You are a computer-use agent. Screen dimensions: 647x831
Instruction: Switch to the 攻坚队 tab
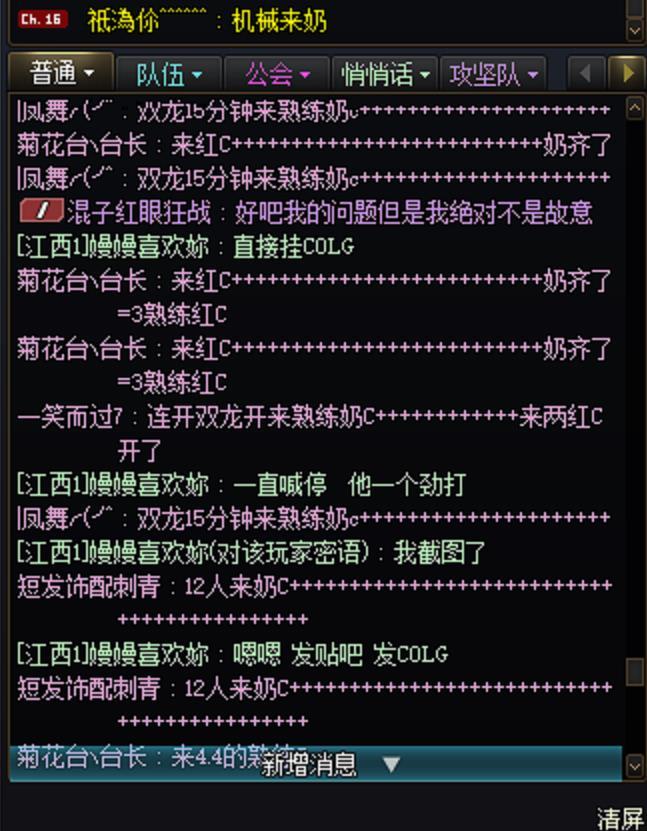click(x=494, y=74)
